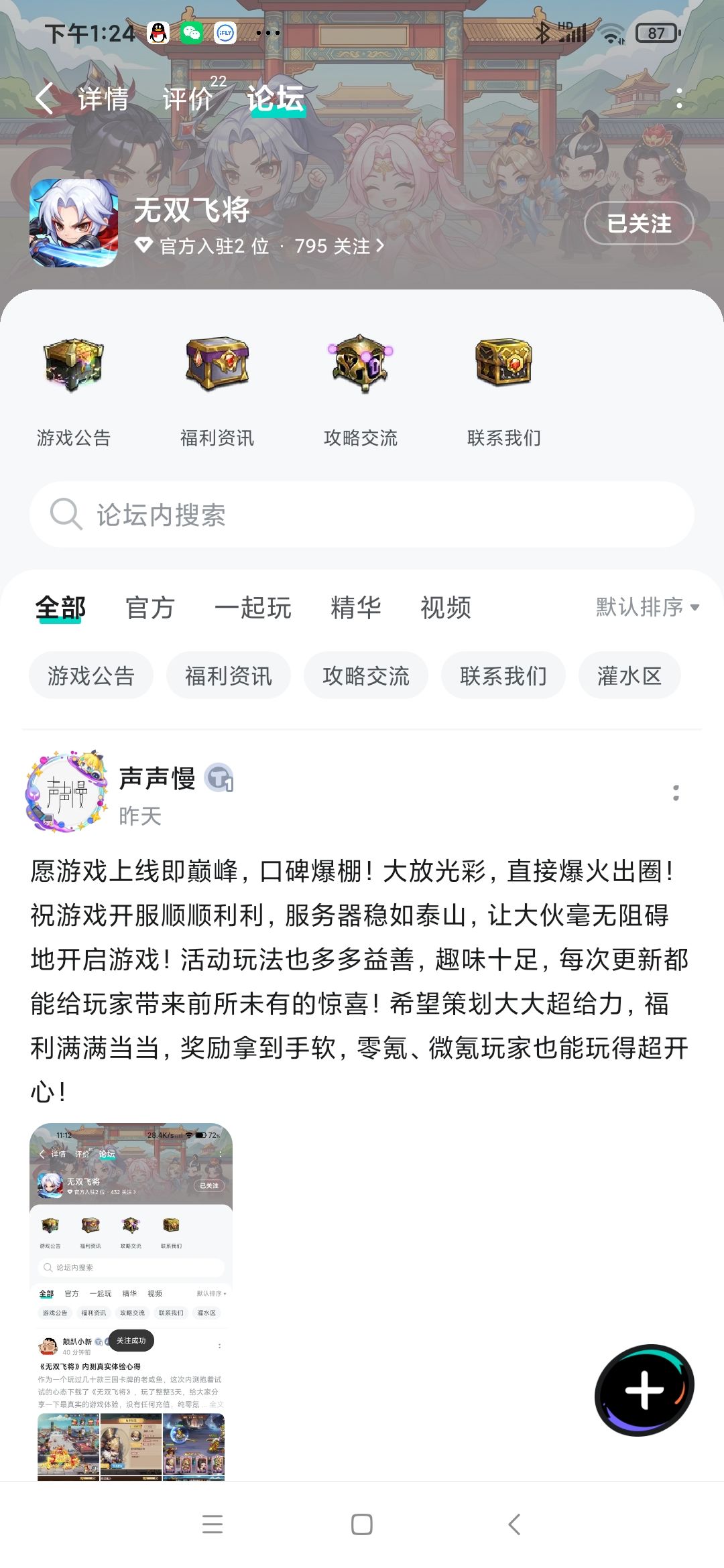724x1568 pixels.
Task: Select the 视频 filter tab
Action: tap(446, 608)
